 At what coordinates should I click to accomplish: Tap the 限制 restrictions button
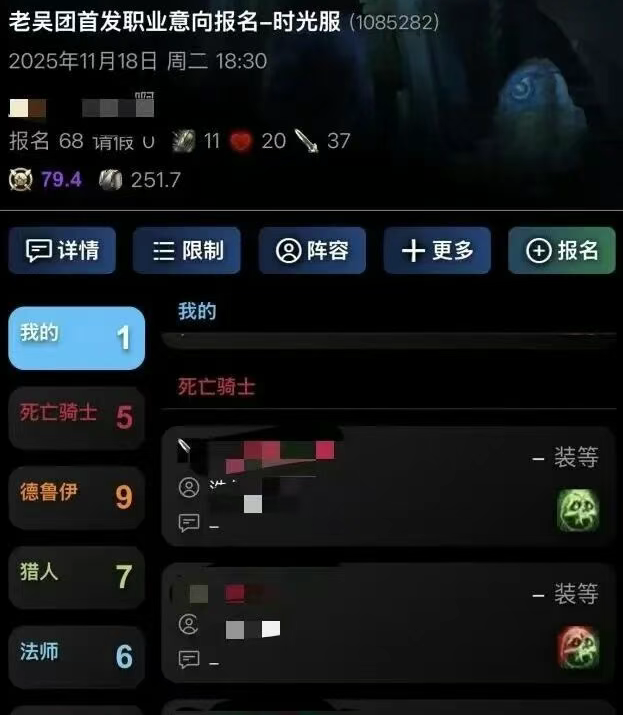(x=187, y=250)
